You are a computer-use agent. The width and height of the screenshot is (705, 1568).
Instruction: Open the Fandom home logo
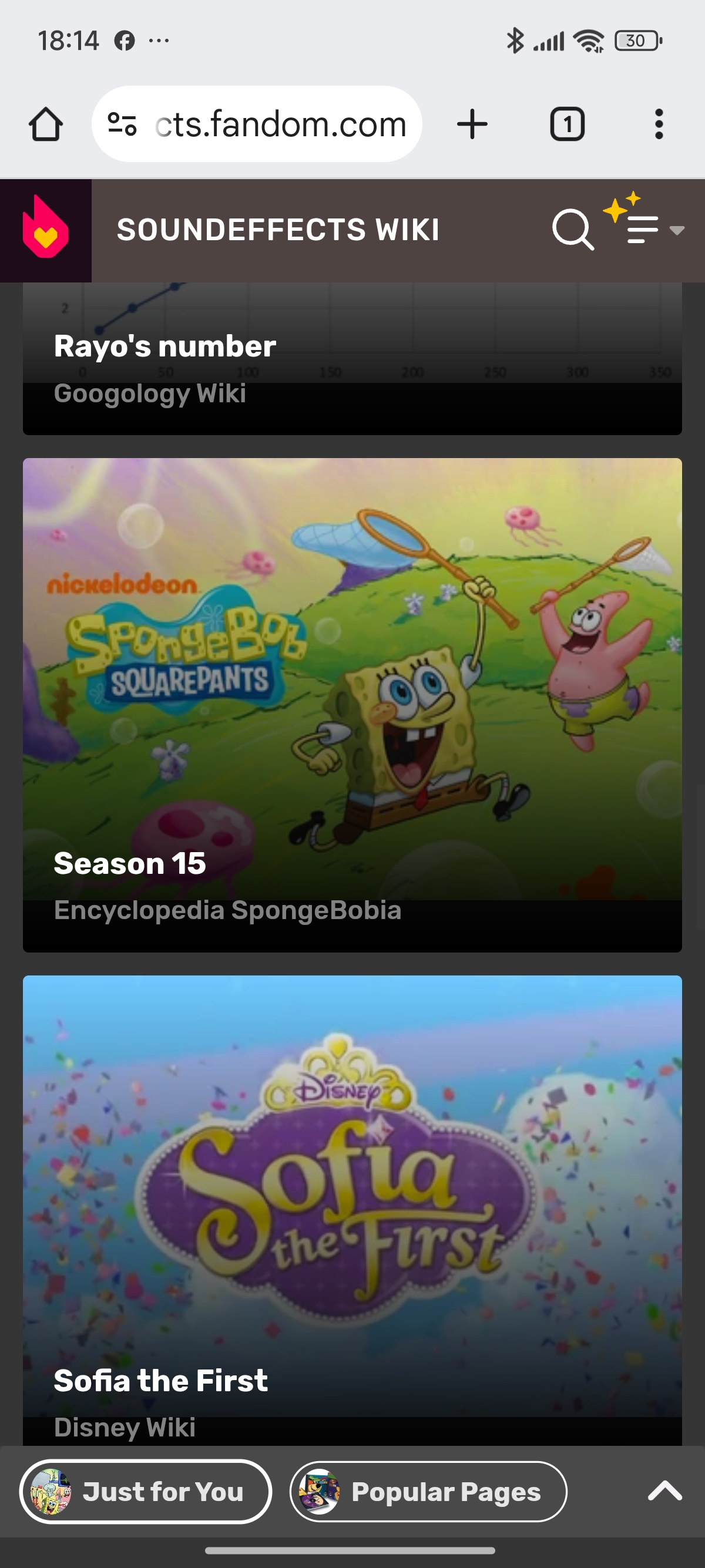[46, 230]
